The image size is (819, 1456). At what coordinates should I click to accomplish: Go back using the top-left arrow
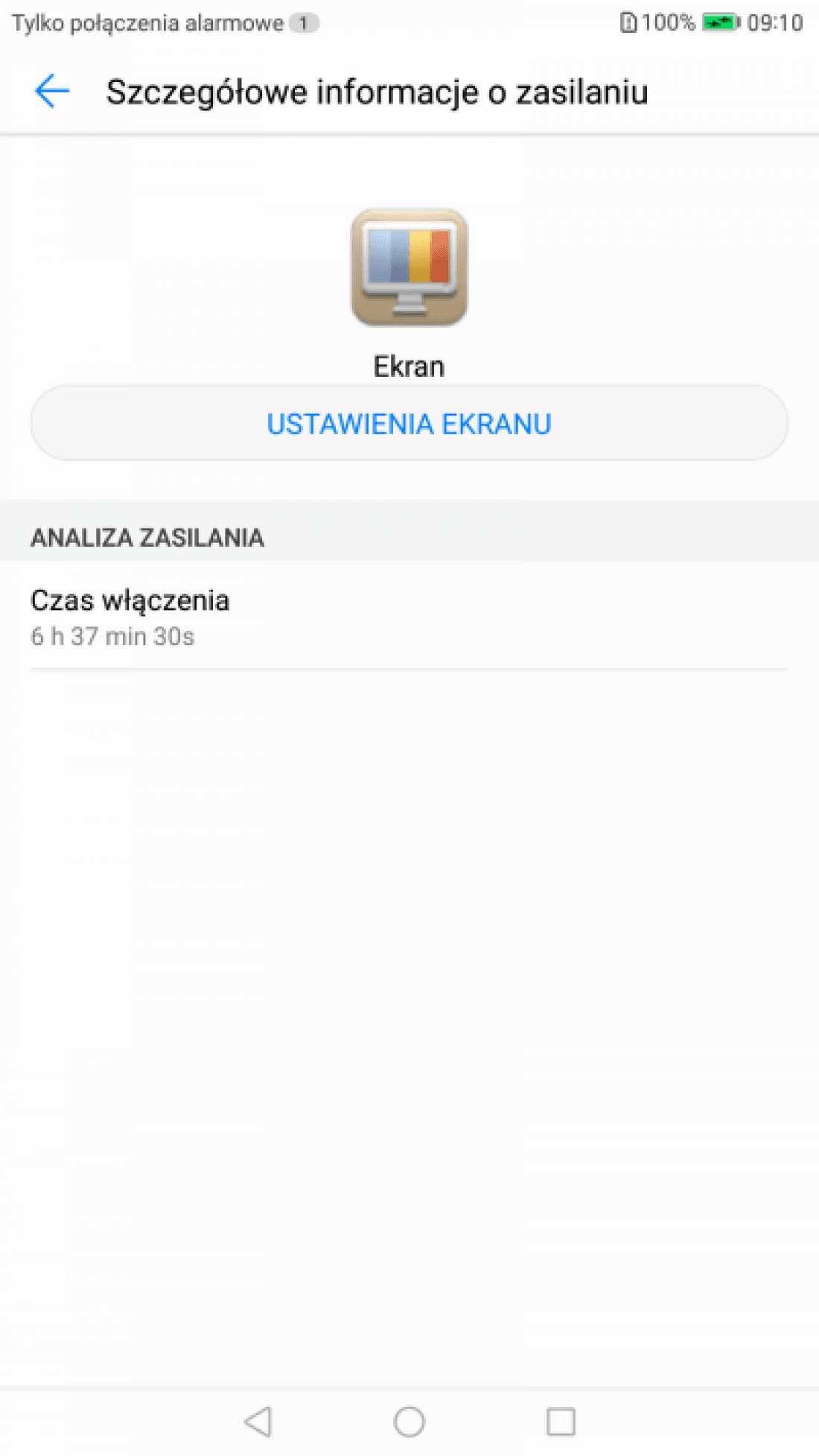tap(52, 92)
